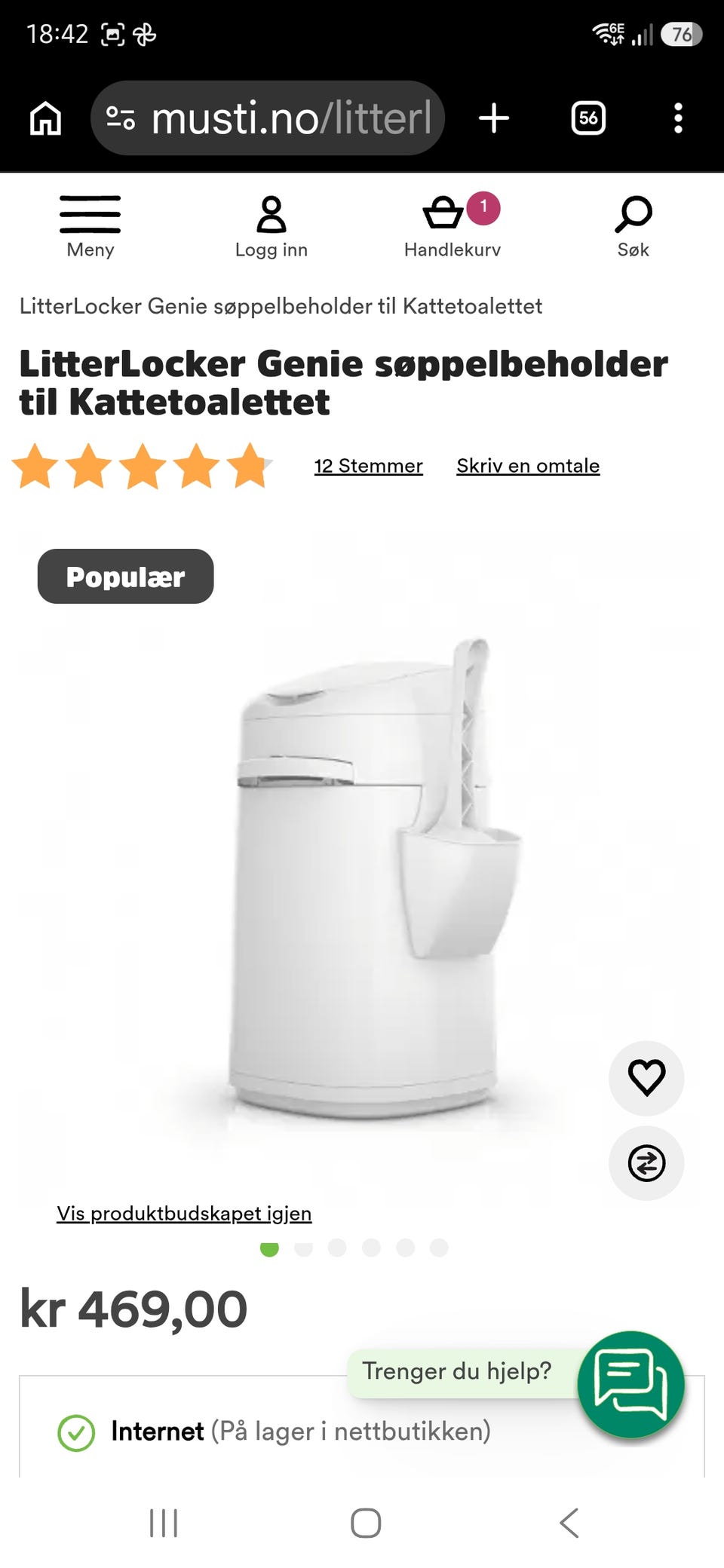
Task: View the 12 Stemmer ratings
Action: tap(368, 466)
